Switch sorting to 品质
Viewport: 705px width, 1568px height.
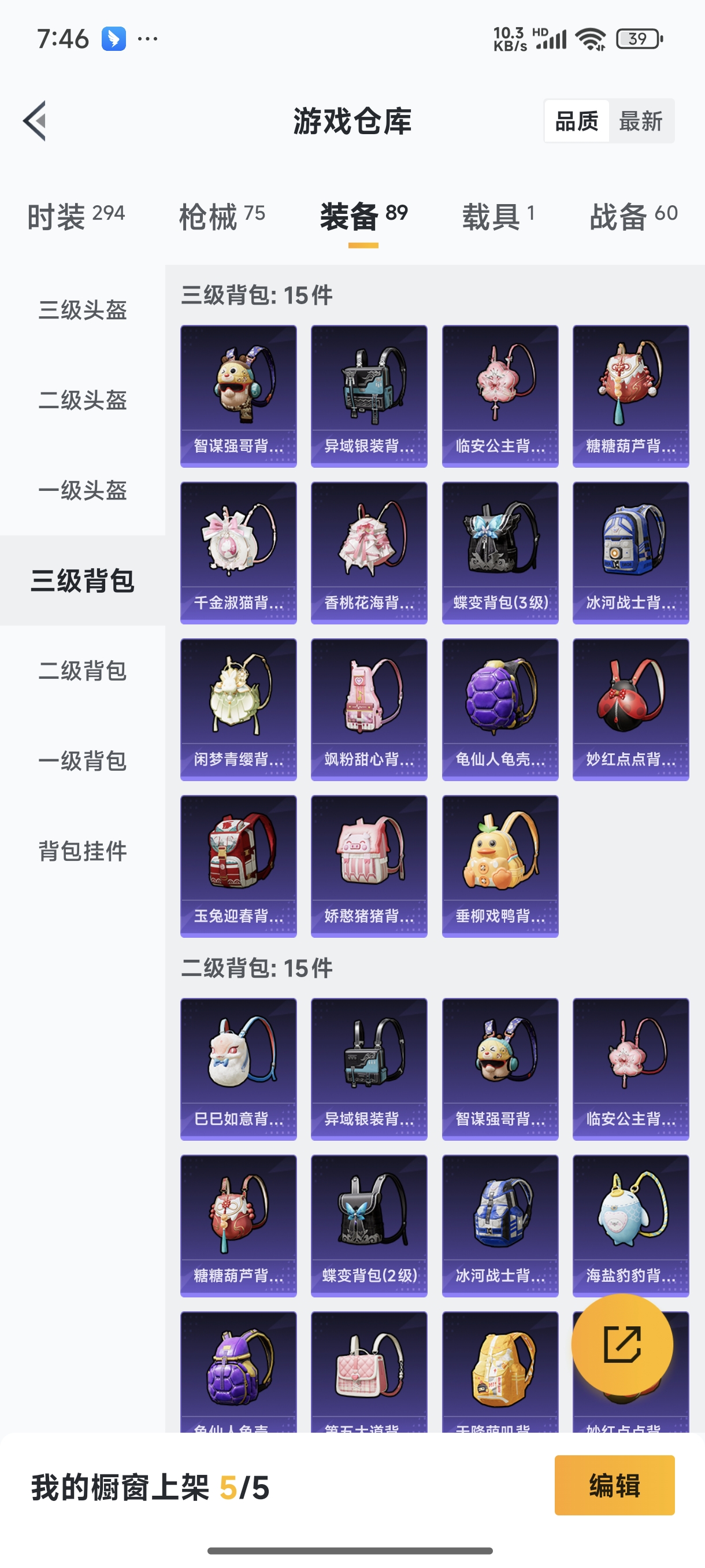pos(577,121)
